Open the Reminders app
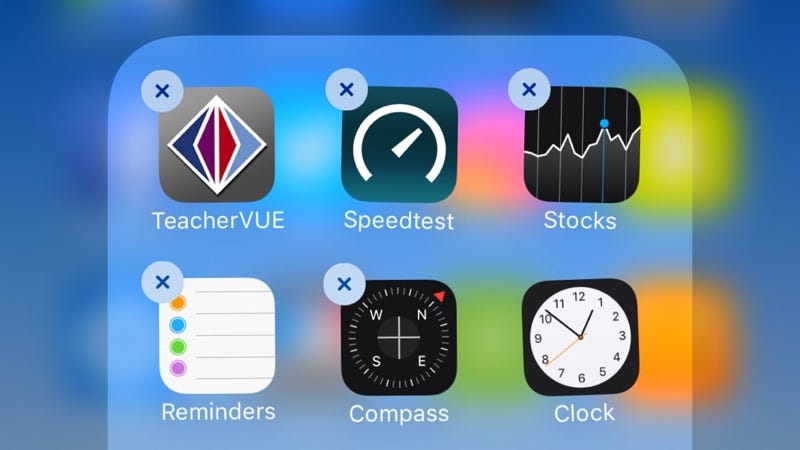The image size is (800, 450). click(217, 336)
